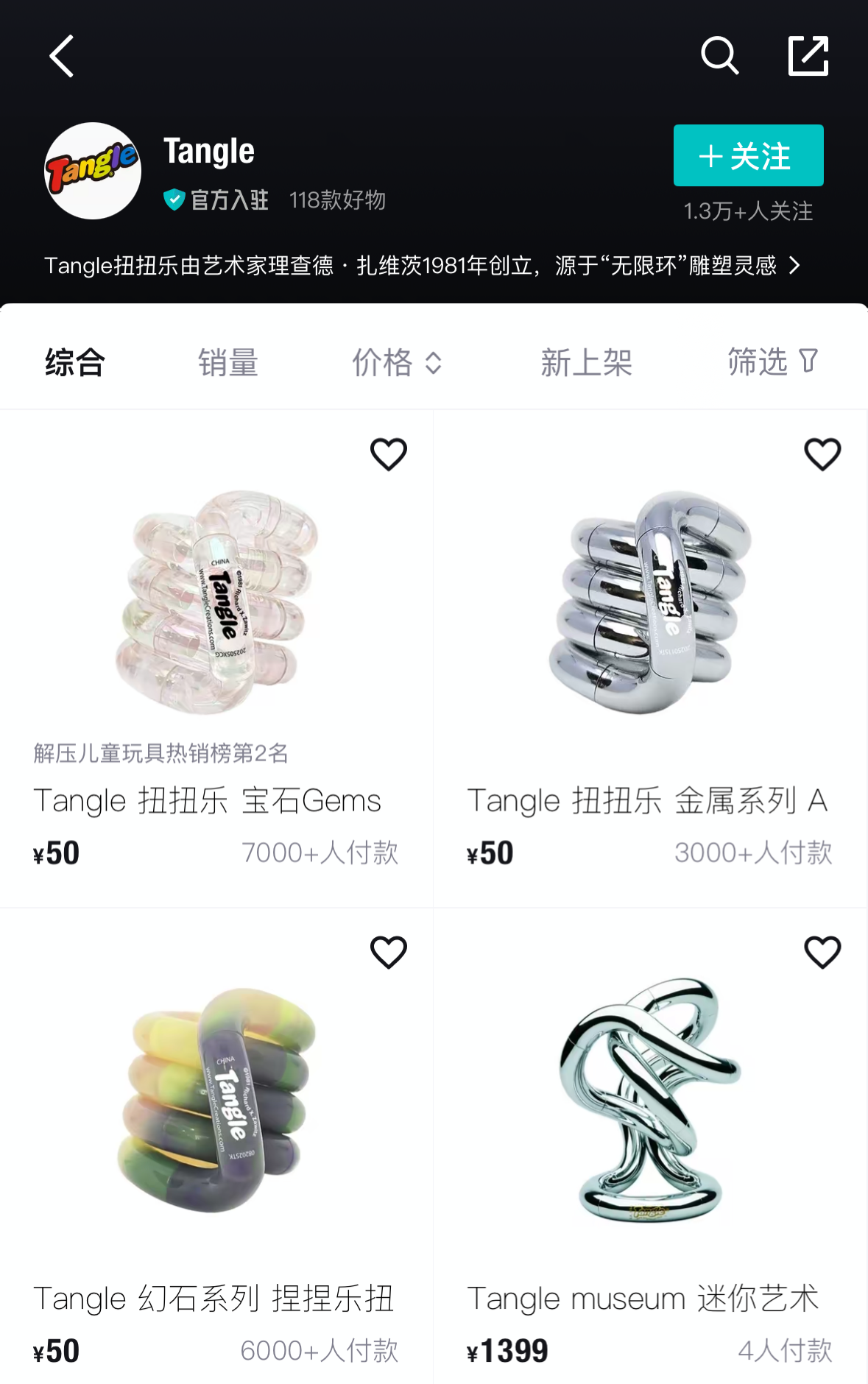Open Tangle 幻石系列 捏捏乐 product
The height and width of the screenshot is (1384, 868).
(x=216, y=1101)
